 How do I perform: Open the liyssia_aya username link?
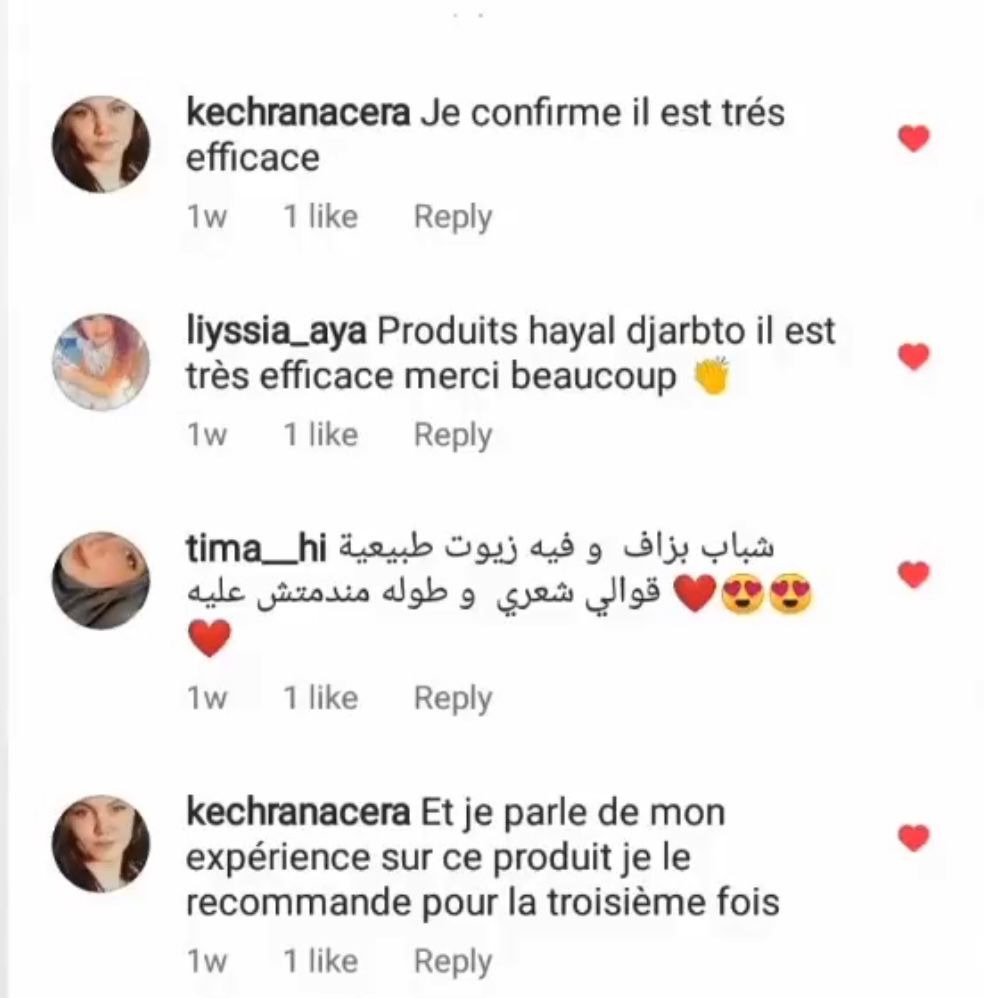click(x=276, y=331)
